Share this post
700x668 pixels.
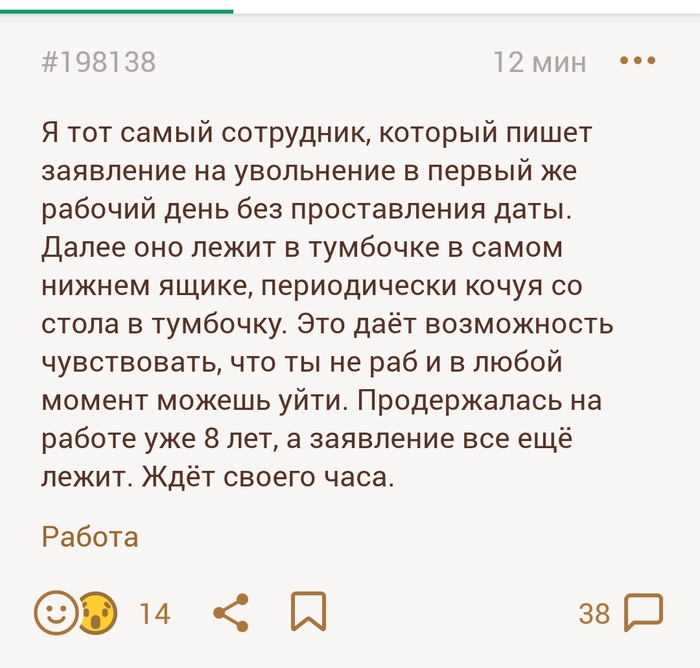[x=231, y=612]
